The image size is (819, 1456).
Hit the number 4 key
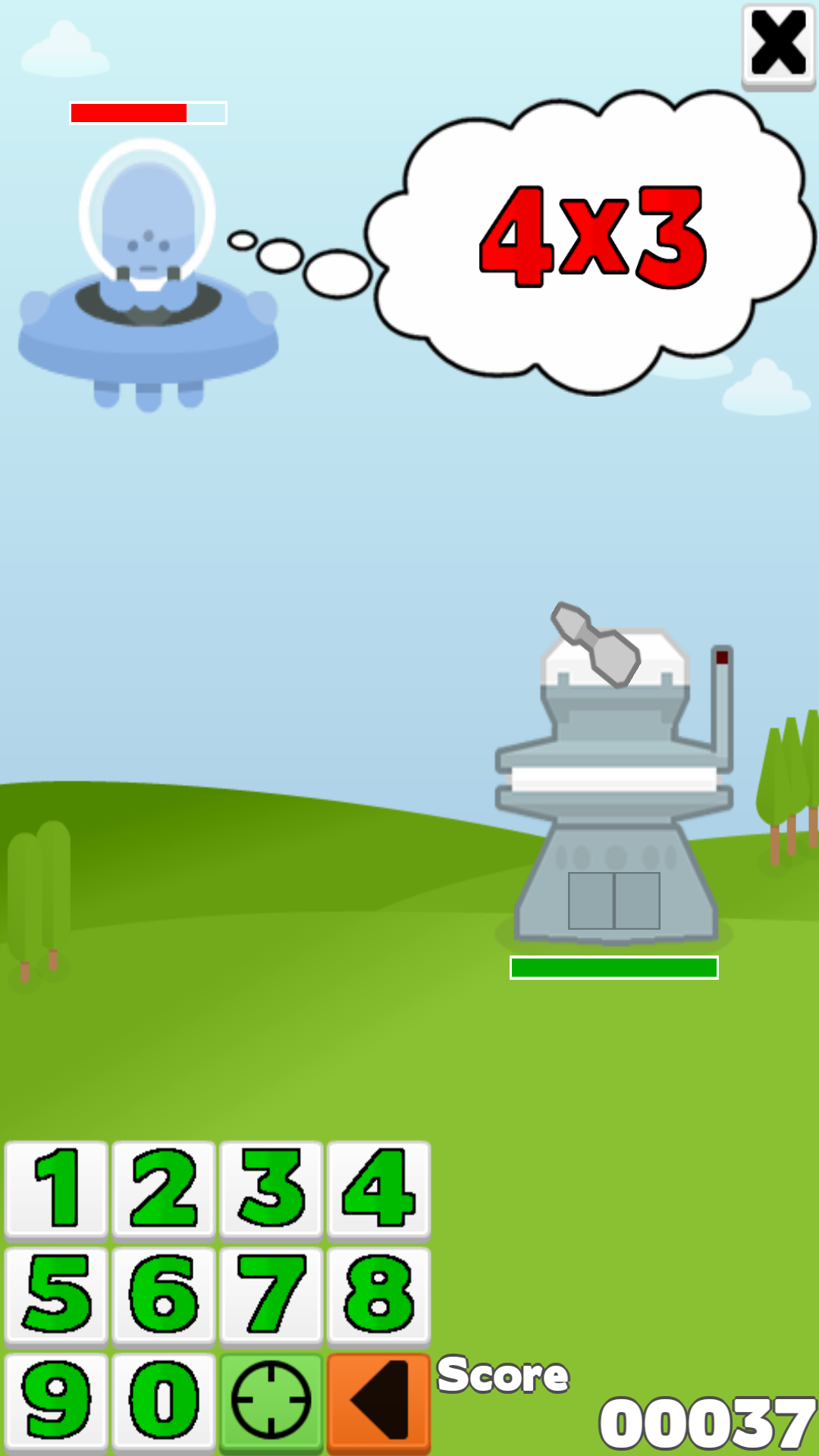(379, 1191)
